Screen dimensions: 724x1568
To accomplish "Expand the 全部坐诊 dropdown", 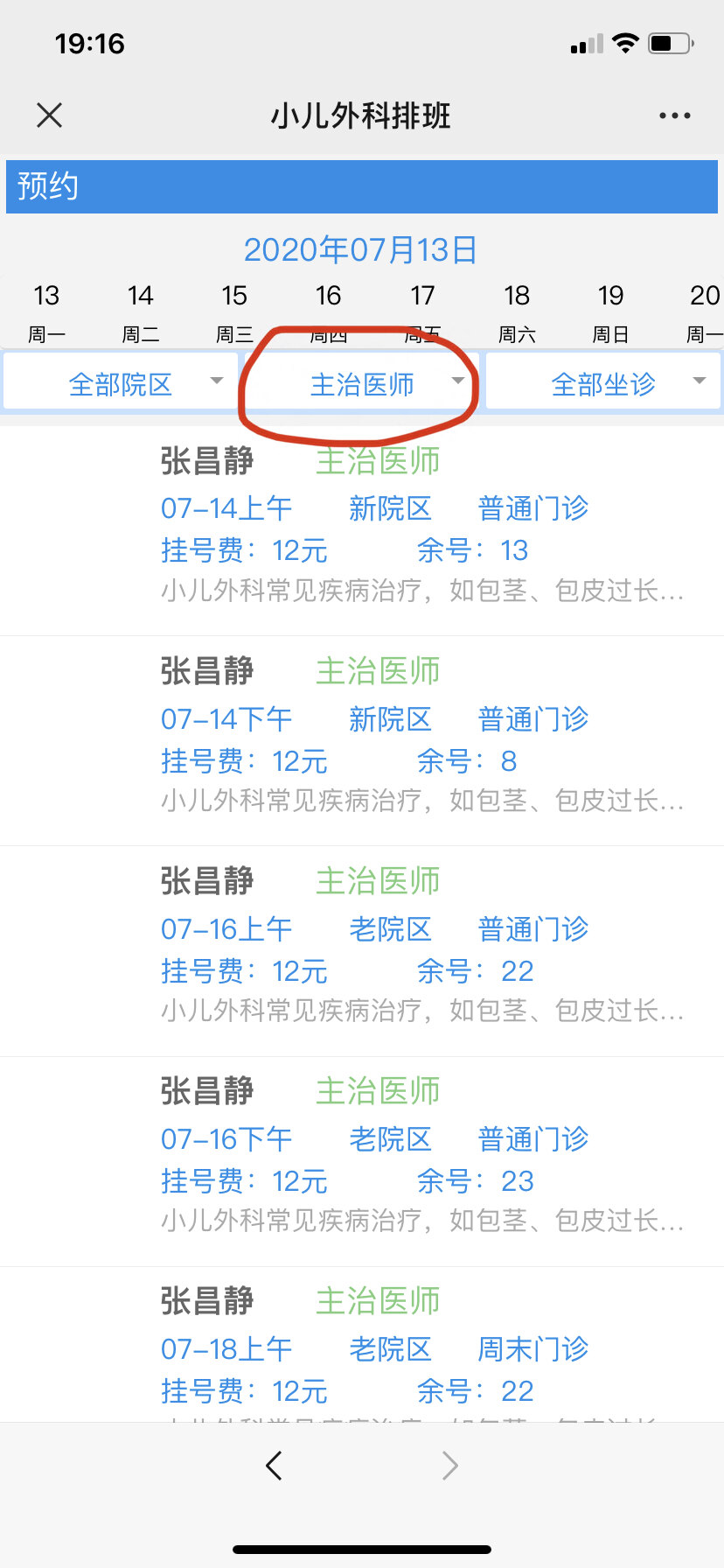I will click(603, 383).
